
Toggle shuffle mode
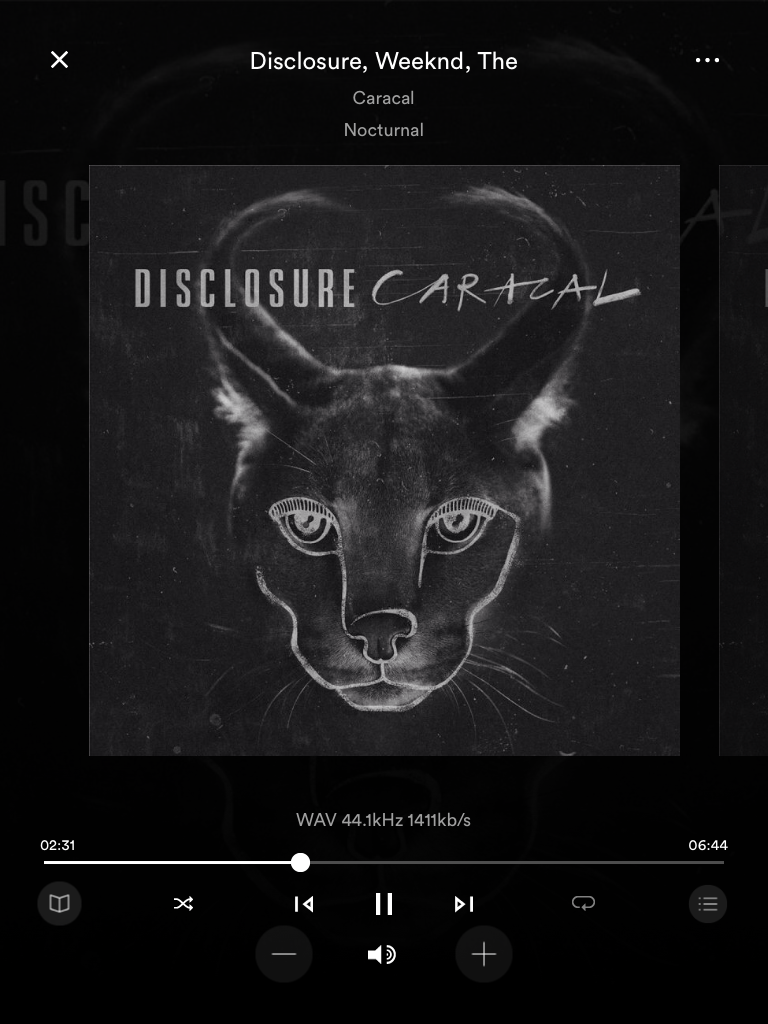tap(183, 904)
